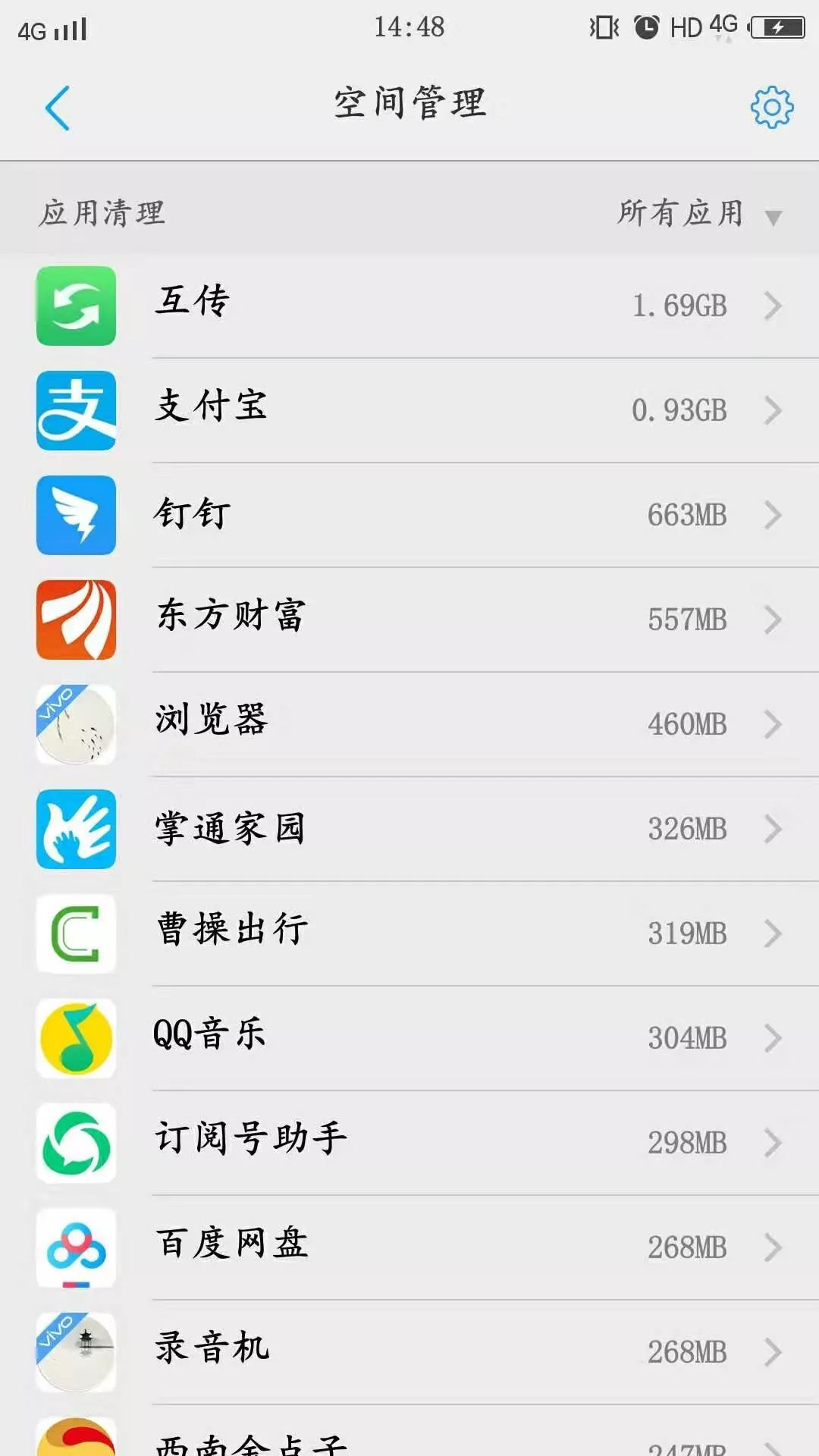This screenshot has width=819, height=1456.
Task: Open the settings gear at top right
Action: [x=771, y=107]
